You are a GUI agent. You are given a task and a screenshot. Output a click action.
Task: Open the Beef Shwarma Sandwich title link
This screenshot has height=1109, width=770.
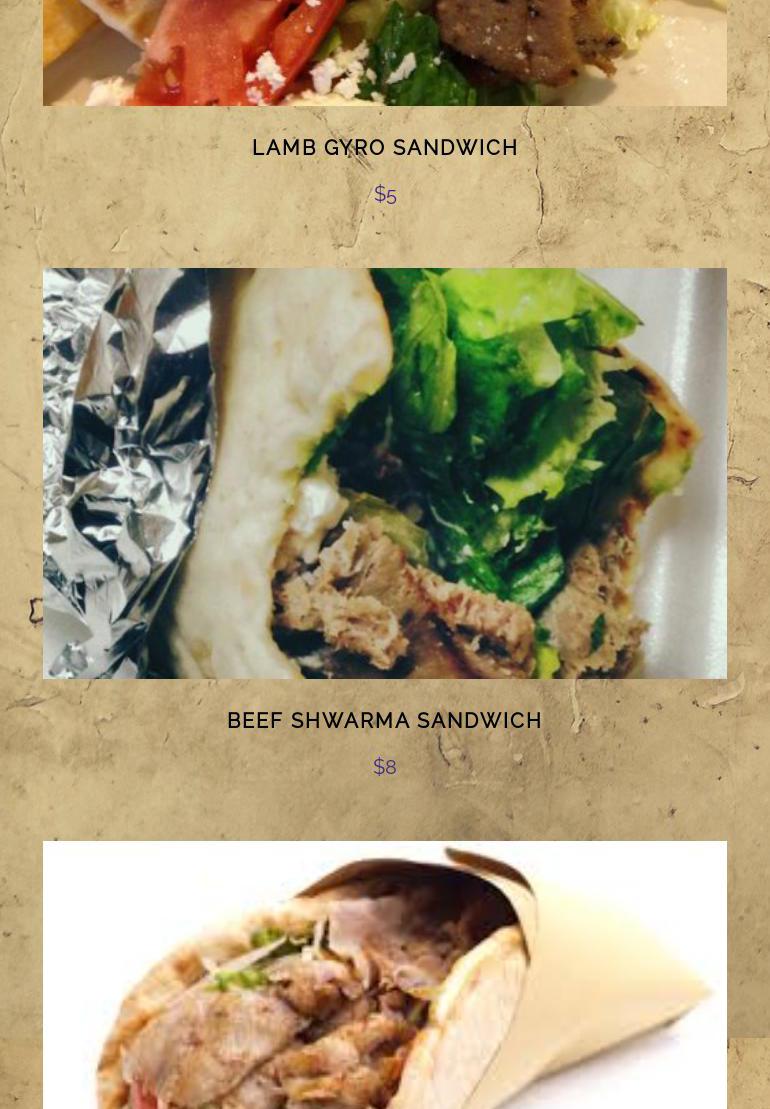click(385, 720)
